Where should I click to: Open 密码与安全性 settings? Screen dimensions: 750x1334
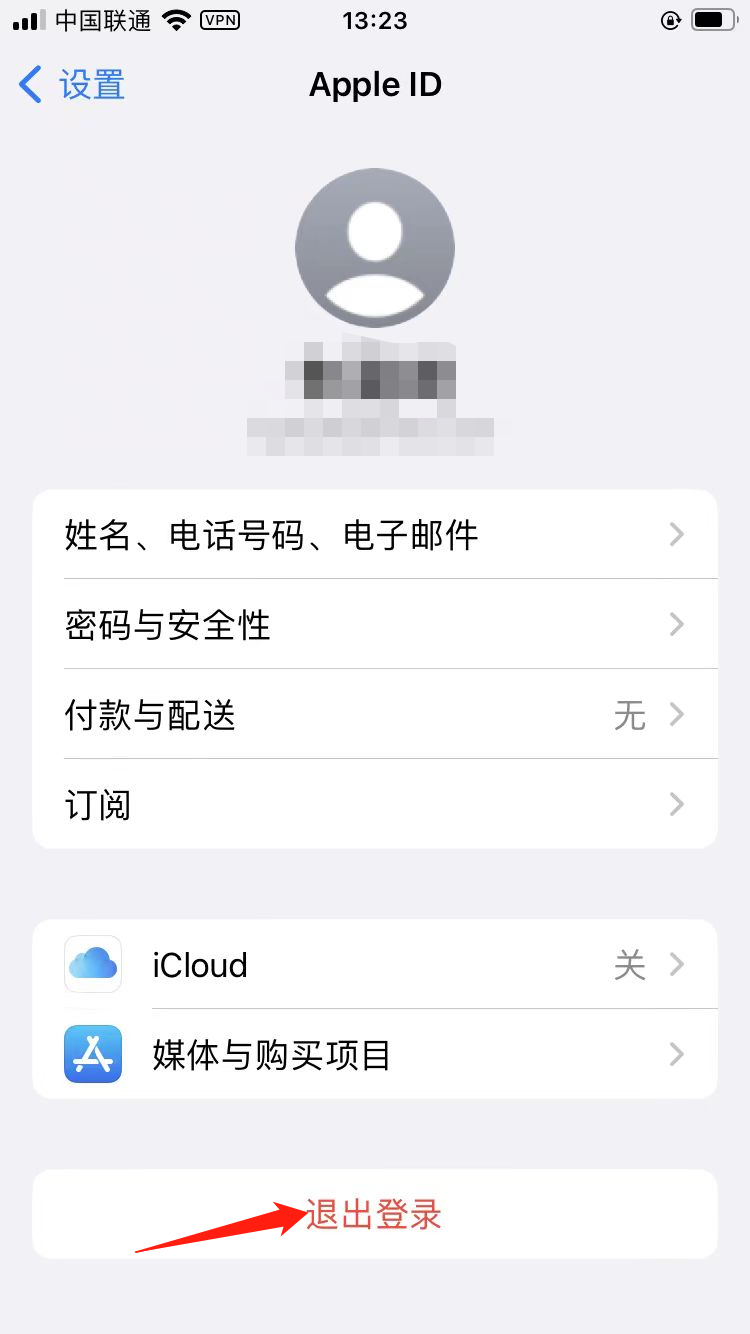tap(375, 625)
